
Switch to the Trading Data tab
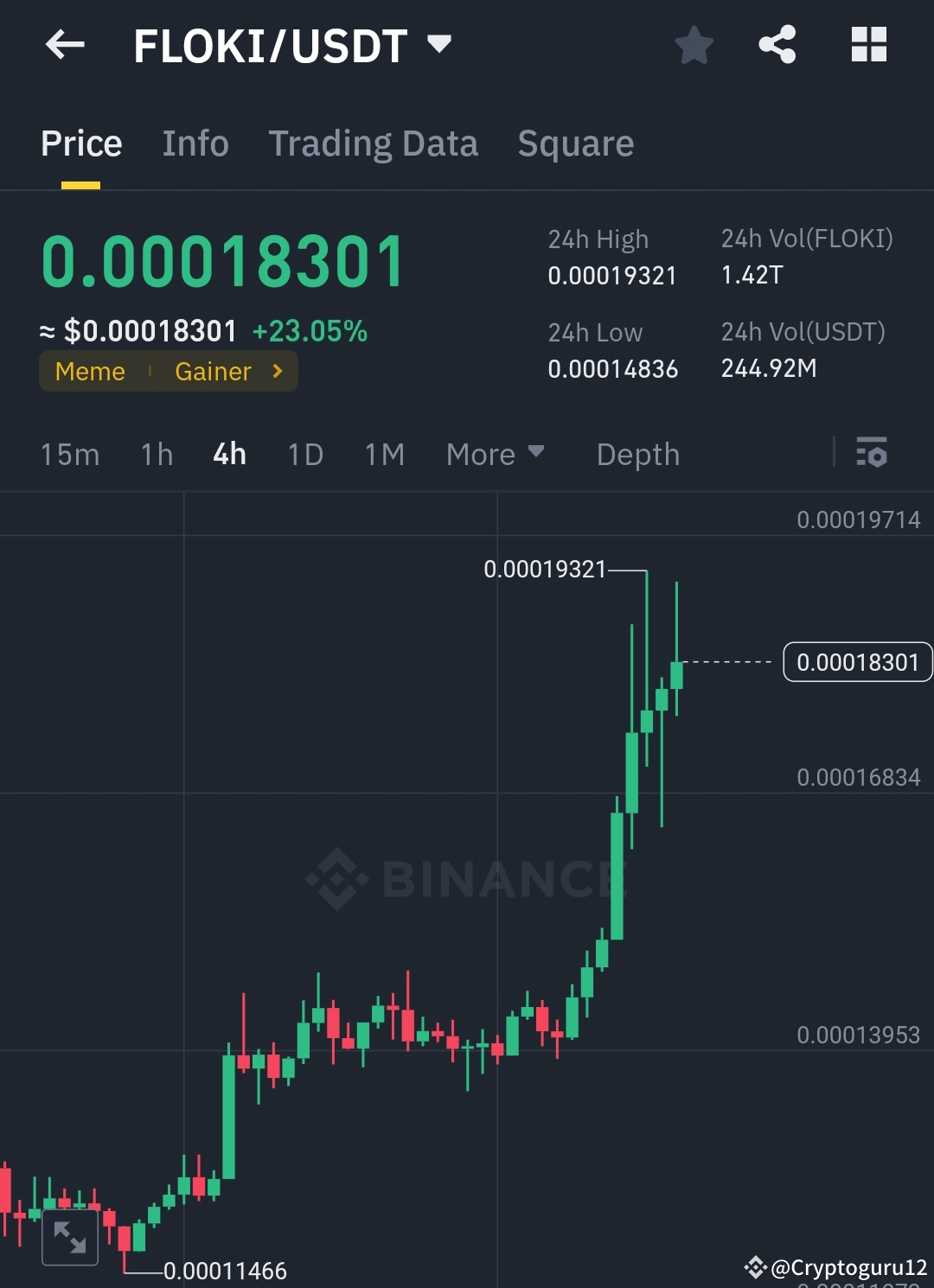click(374, 143)
